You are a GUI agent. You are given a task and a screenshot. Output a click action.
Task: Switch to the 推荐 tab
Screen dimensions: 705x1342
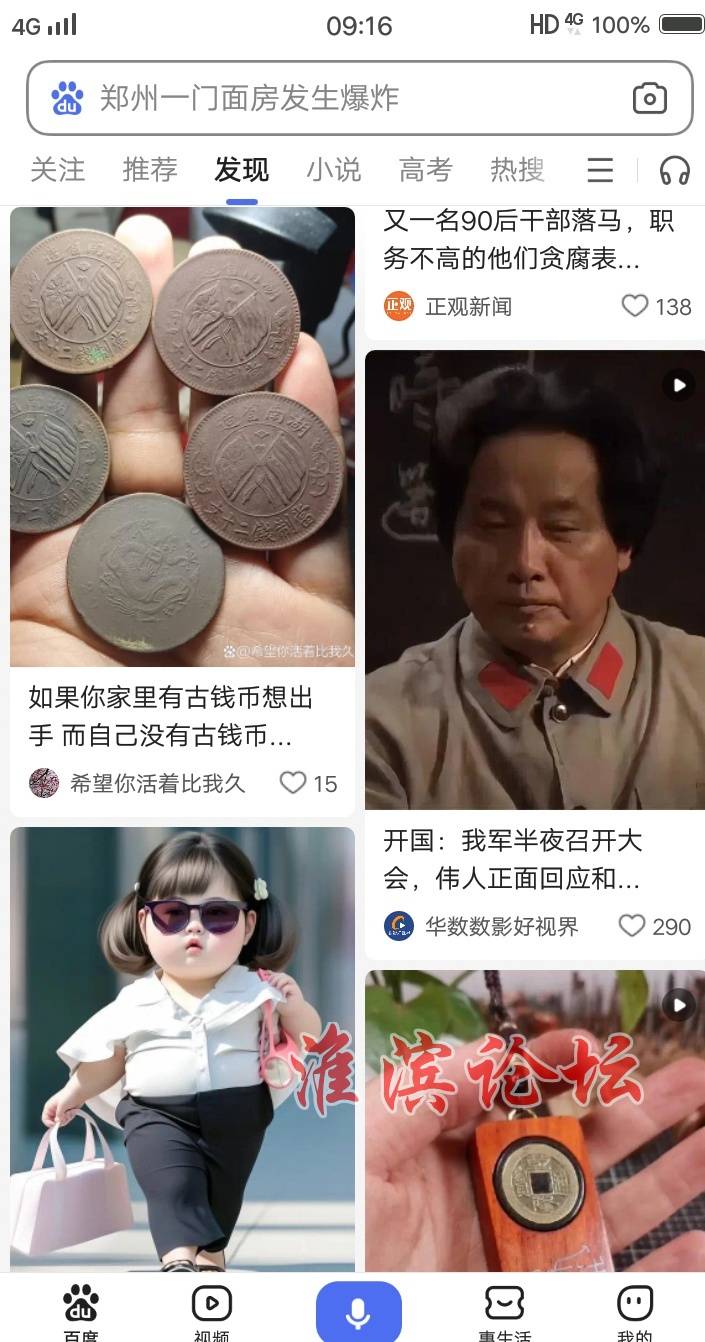(x=150, y=170)
